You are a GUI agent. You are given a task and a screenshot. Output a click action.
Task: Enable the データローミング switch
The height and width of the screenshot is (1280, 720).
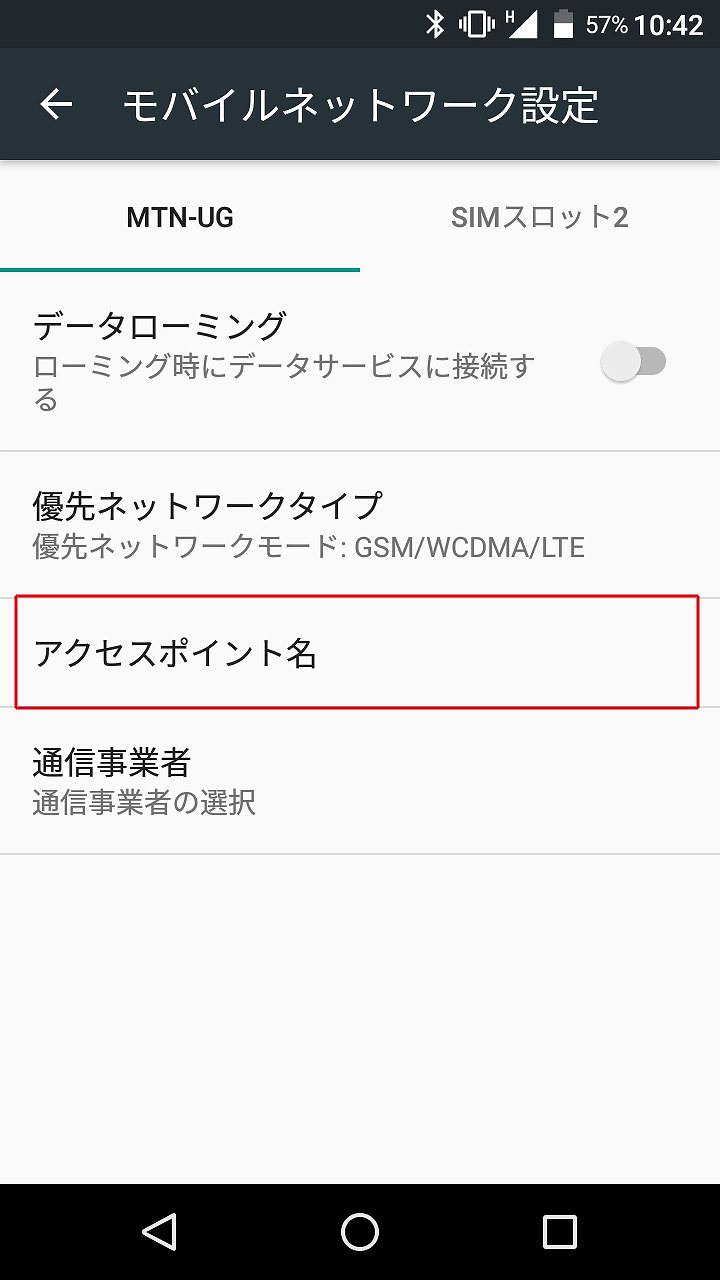634,361
